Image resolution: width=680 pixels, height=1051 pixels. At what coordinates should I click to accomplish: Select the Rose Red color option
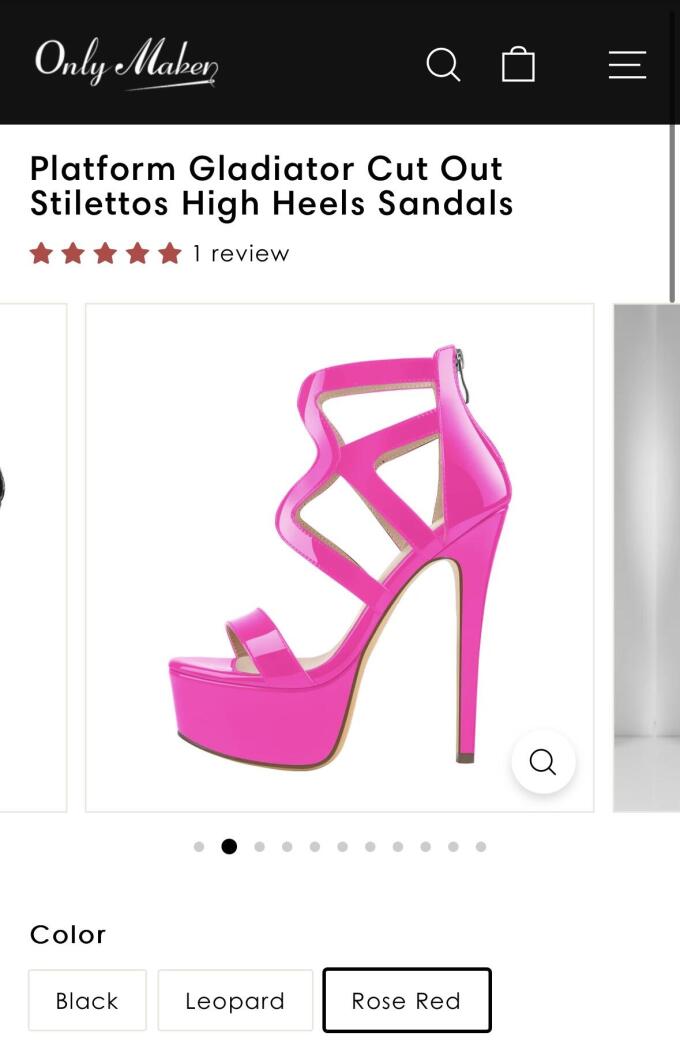coord(406,1000)
